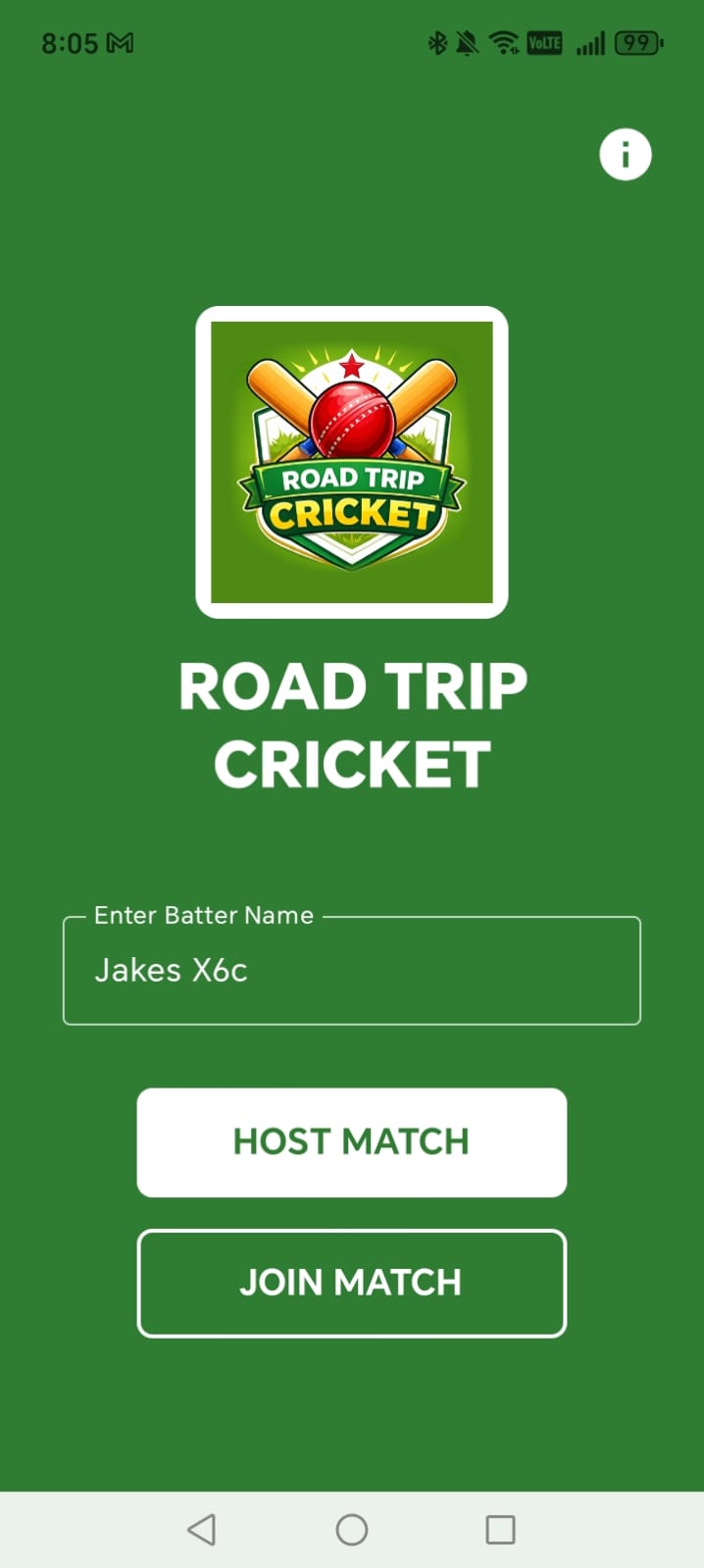
Task: Select JOIN MATCH
Action: tap(351, 1283)
